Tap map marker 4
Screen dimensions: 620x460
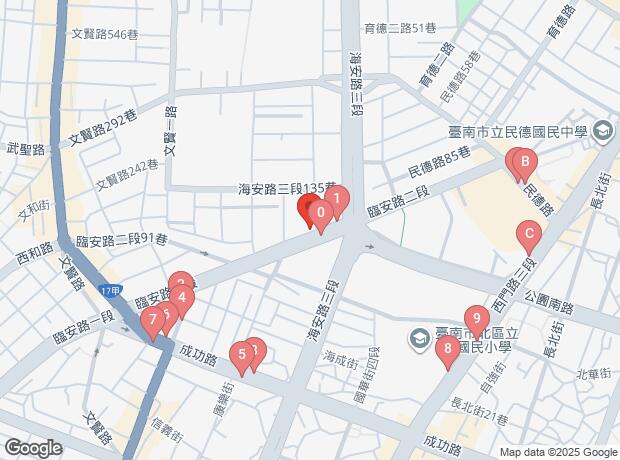181,298
